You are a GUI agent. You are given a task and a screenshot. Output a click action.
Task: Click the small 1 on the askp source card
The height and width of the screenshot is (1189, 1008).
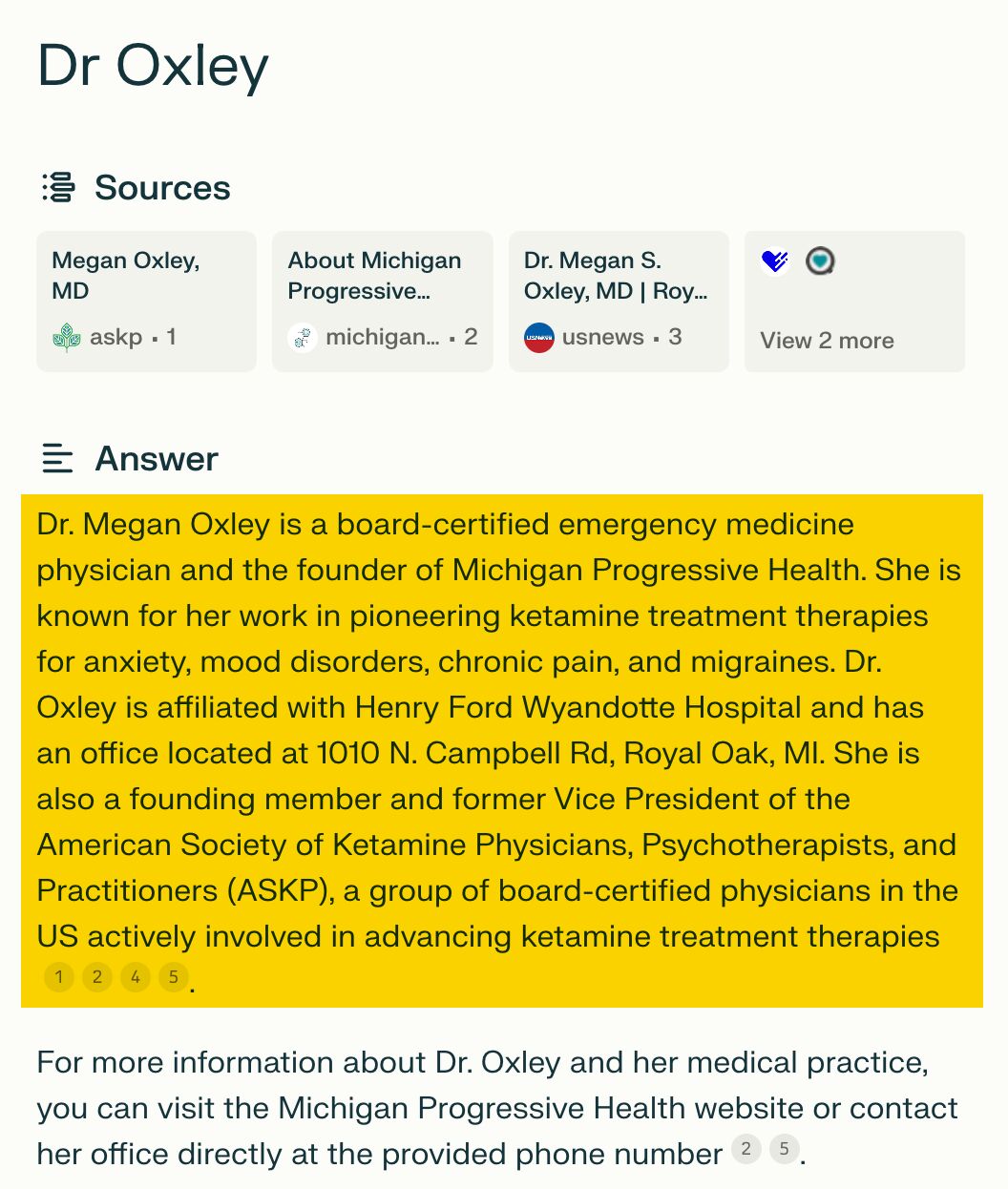[169, 337]
